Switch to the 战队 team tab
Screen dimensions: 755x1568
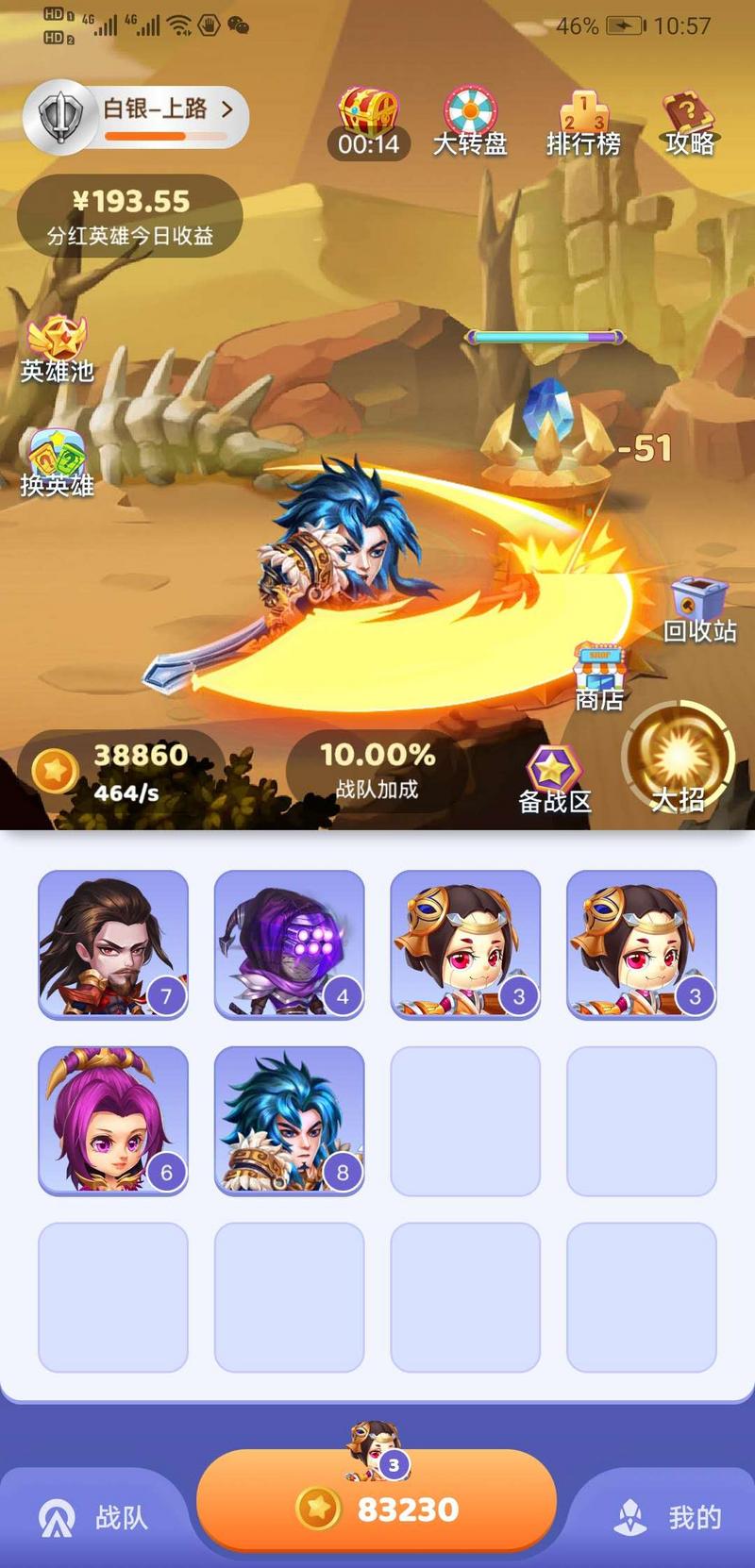[94, 1516]
